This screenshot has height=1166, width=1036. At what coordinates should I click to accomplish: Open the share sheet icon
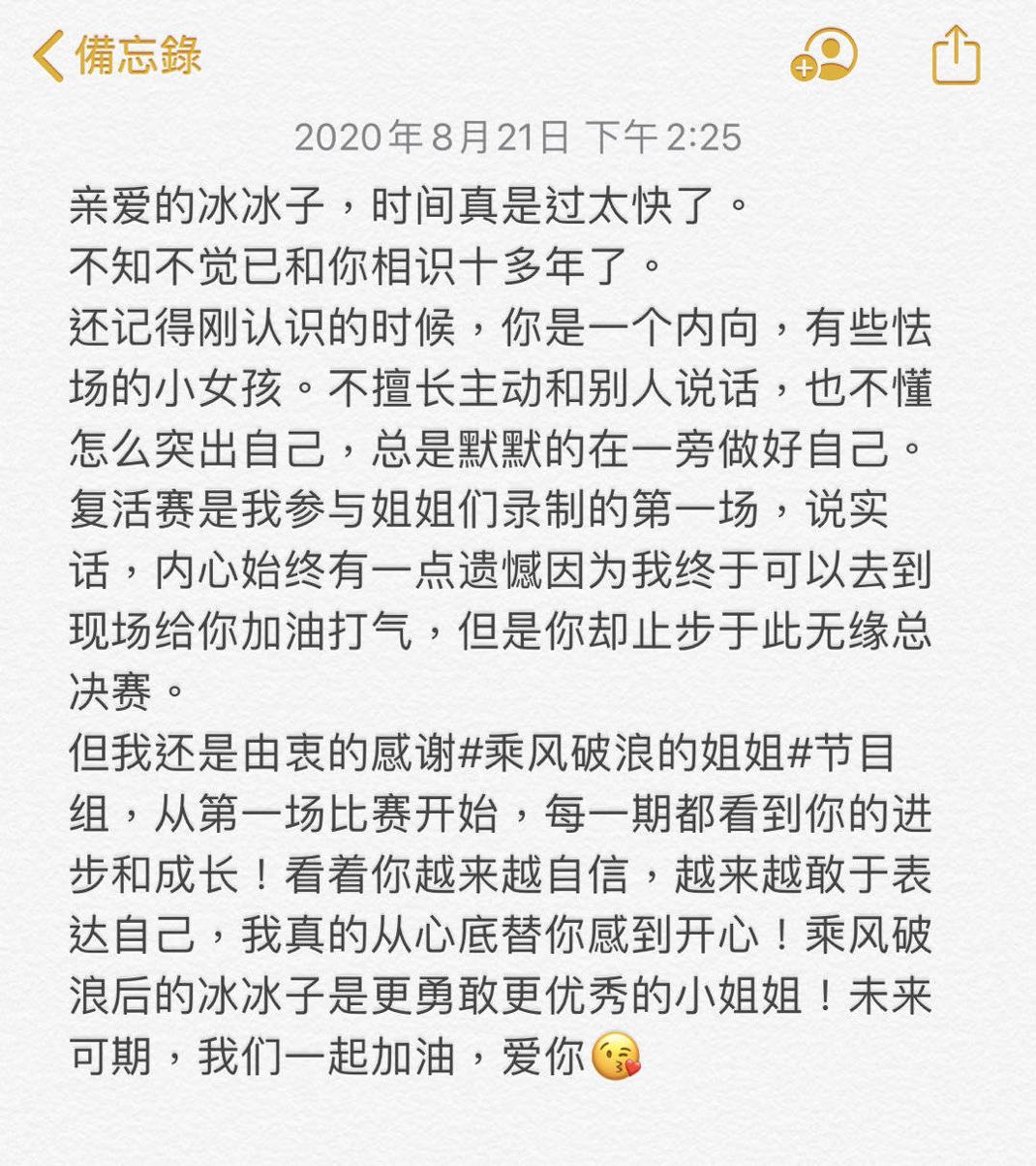955,55
